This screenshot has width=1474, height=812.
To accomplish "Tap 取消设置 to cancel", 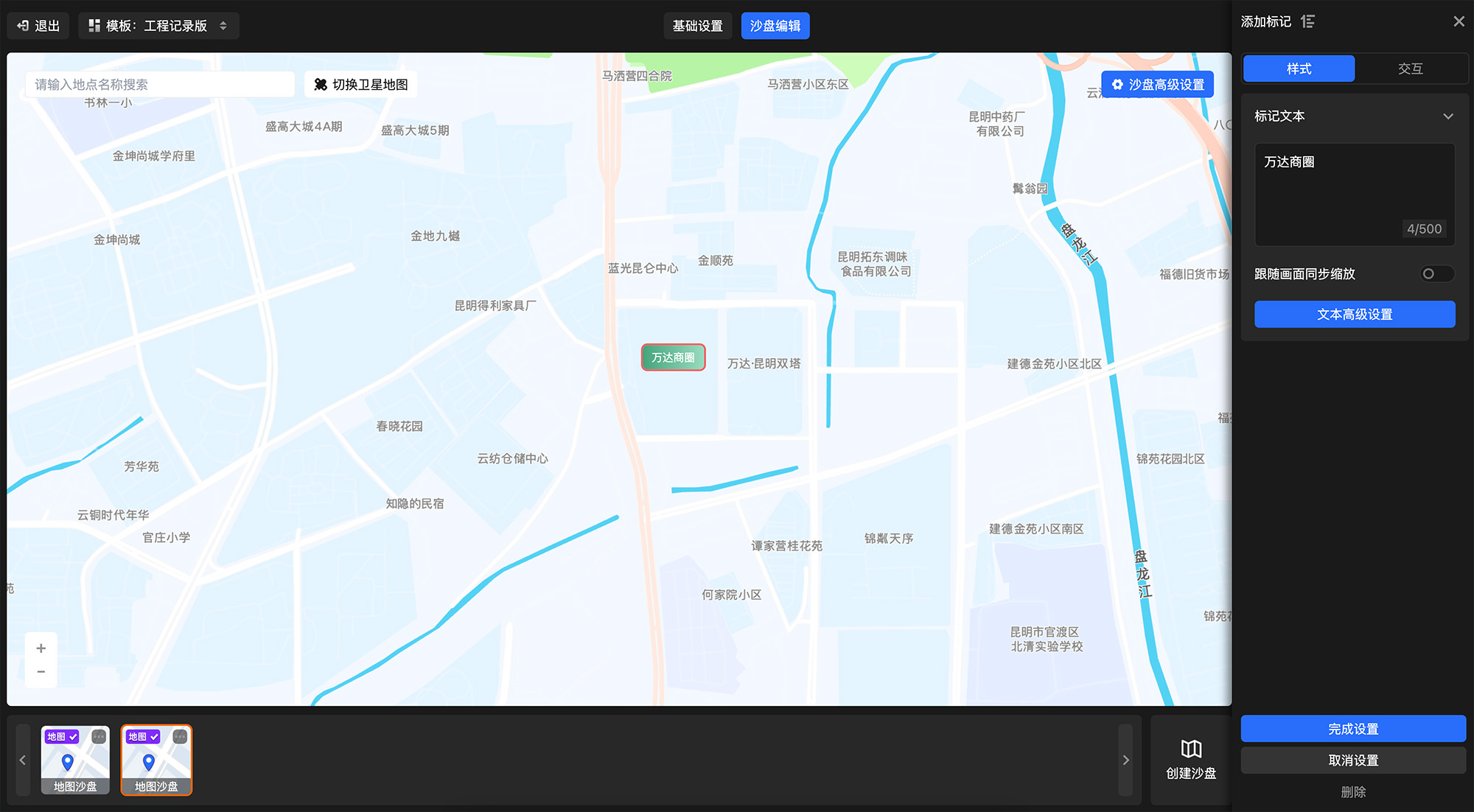I will pyautogui.click(x=1352, y=760).
